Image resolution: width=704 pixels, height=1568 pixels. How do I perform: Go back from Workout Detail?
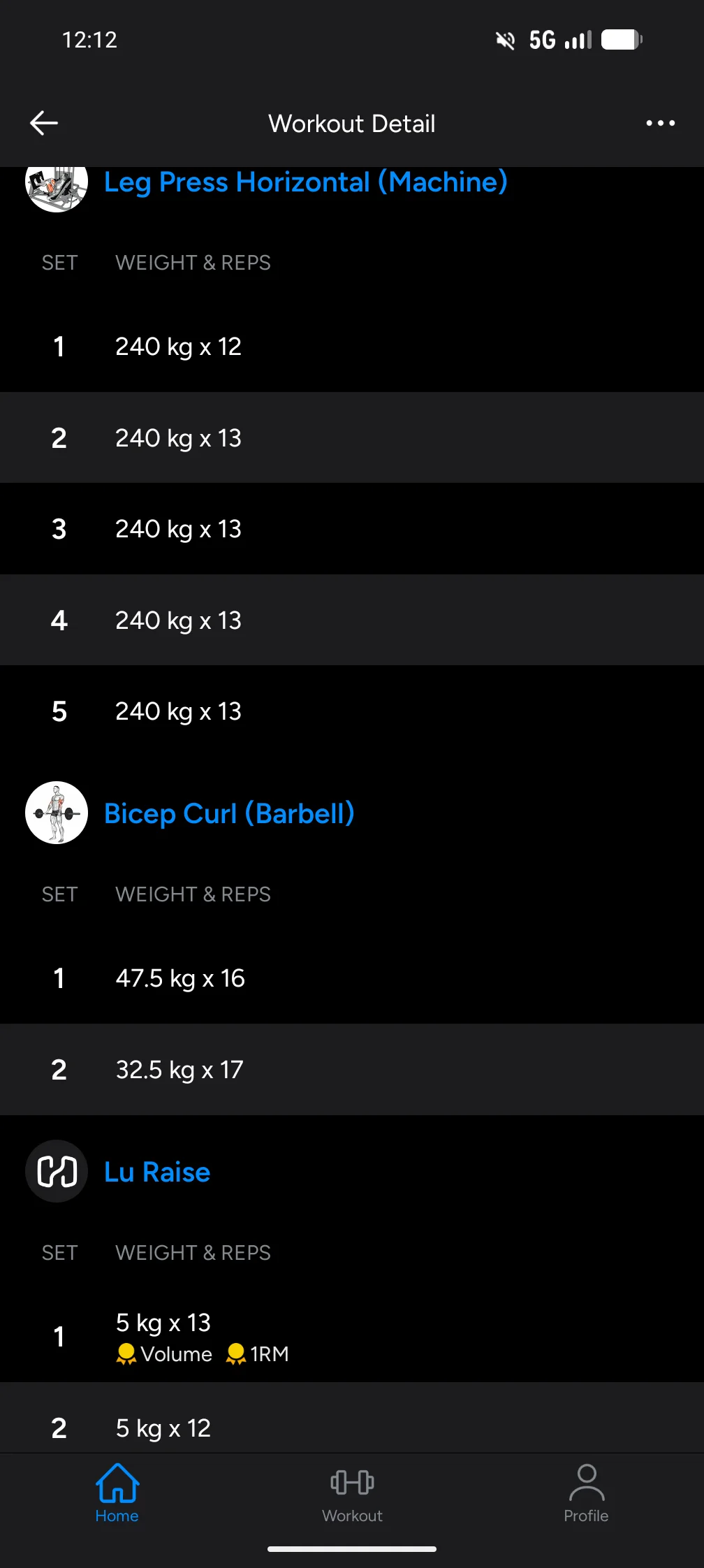[x=44, y=123]
